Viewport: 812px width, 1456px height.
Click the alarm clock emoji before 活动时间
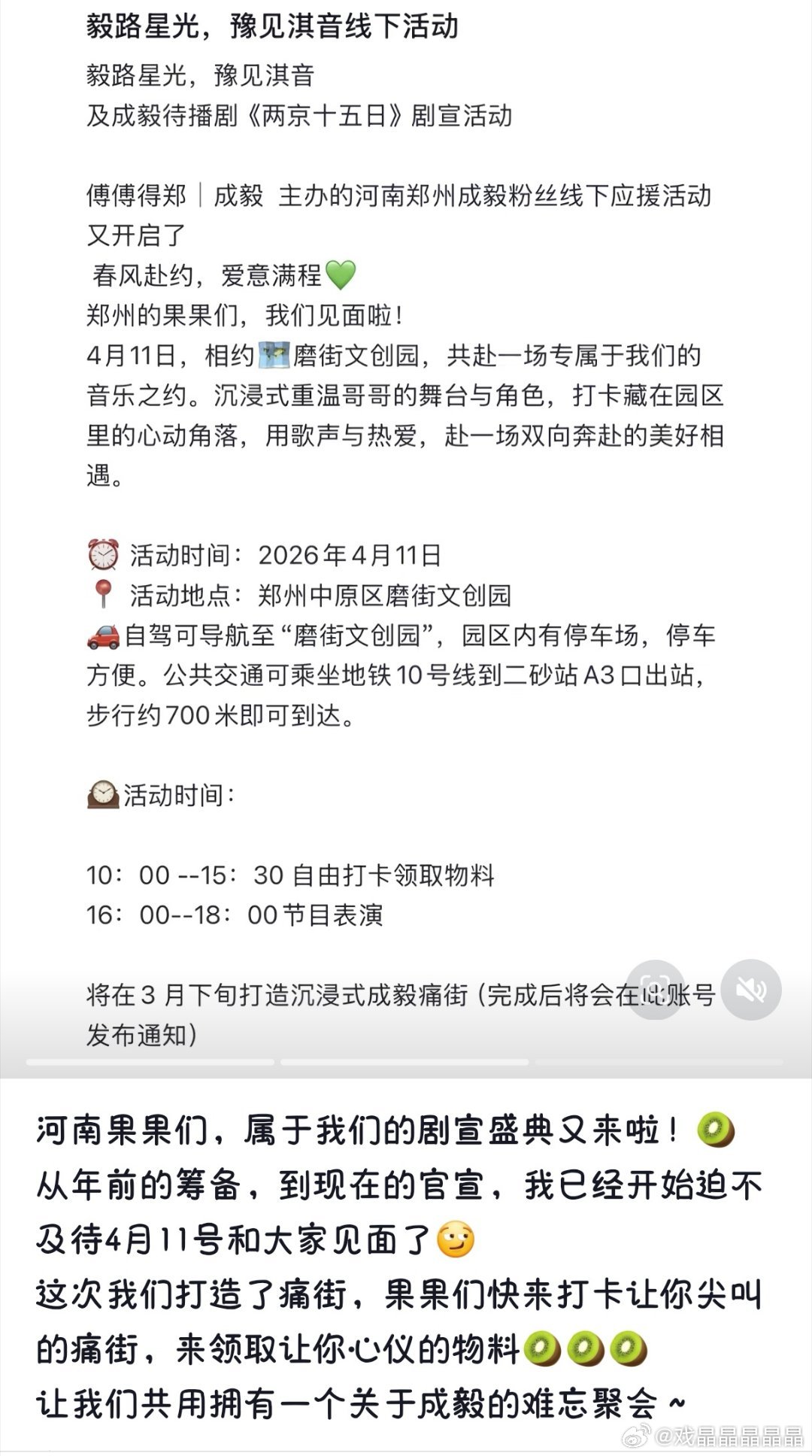pyautogui.click(x=104, y=555)
